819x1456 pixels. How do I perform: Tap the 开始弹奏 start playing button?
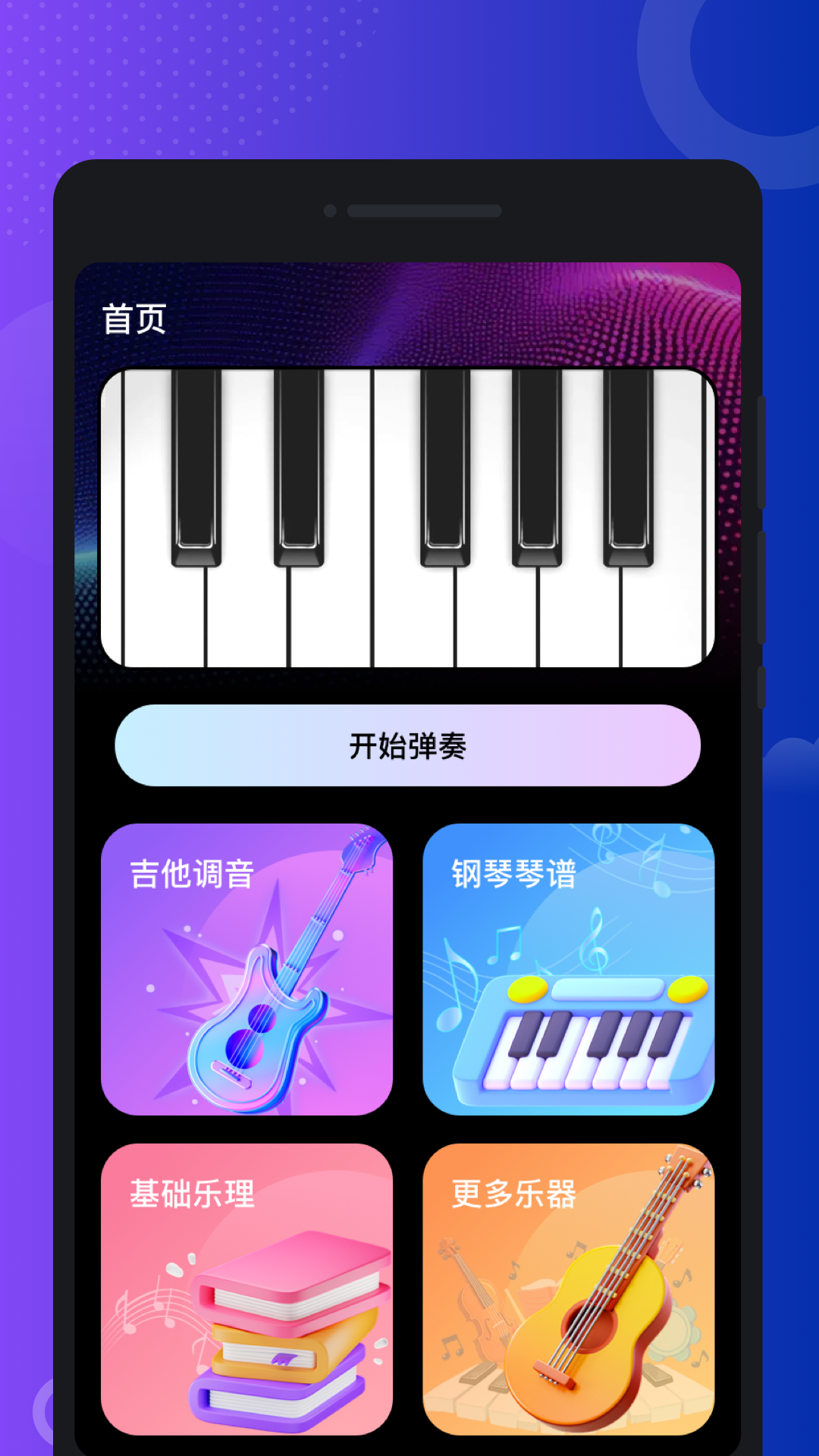tap(409, 745)
